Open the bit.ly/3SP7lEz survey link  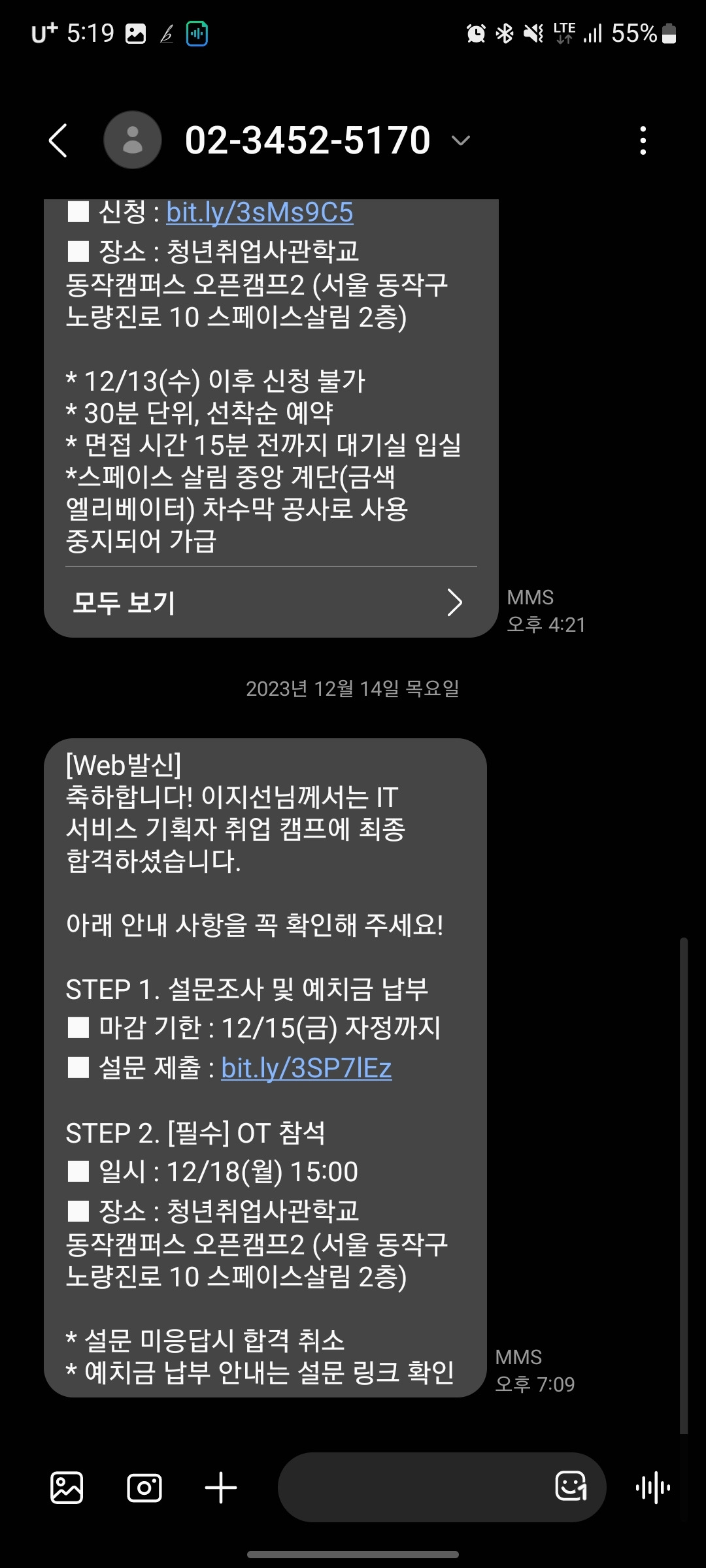306,1068
